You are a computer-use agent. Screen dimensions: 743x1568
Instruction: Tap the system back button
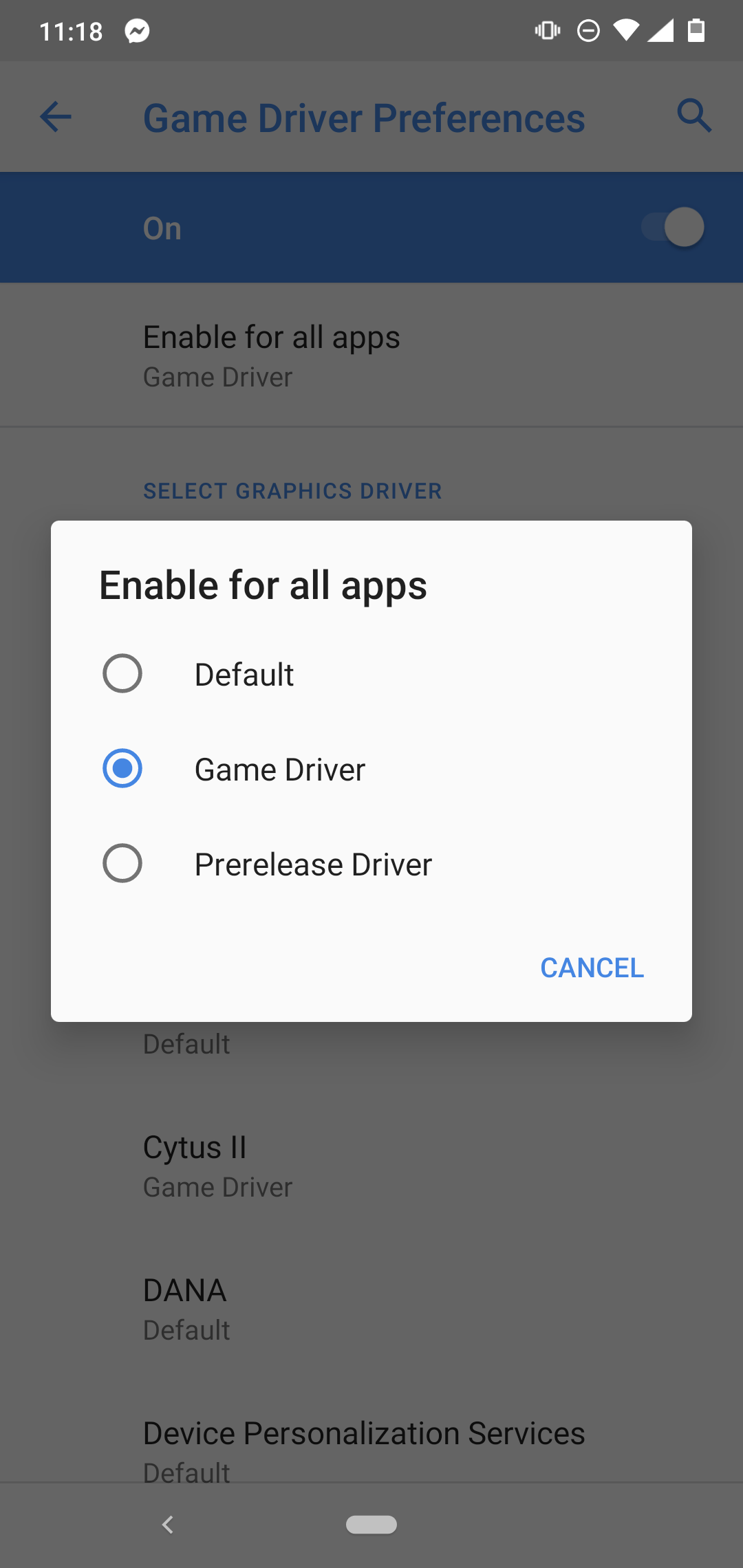coord(168,1525)
